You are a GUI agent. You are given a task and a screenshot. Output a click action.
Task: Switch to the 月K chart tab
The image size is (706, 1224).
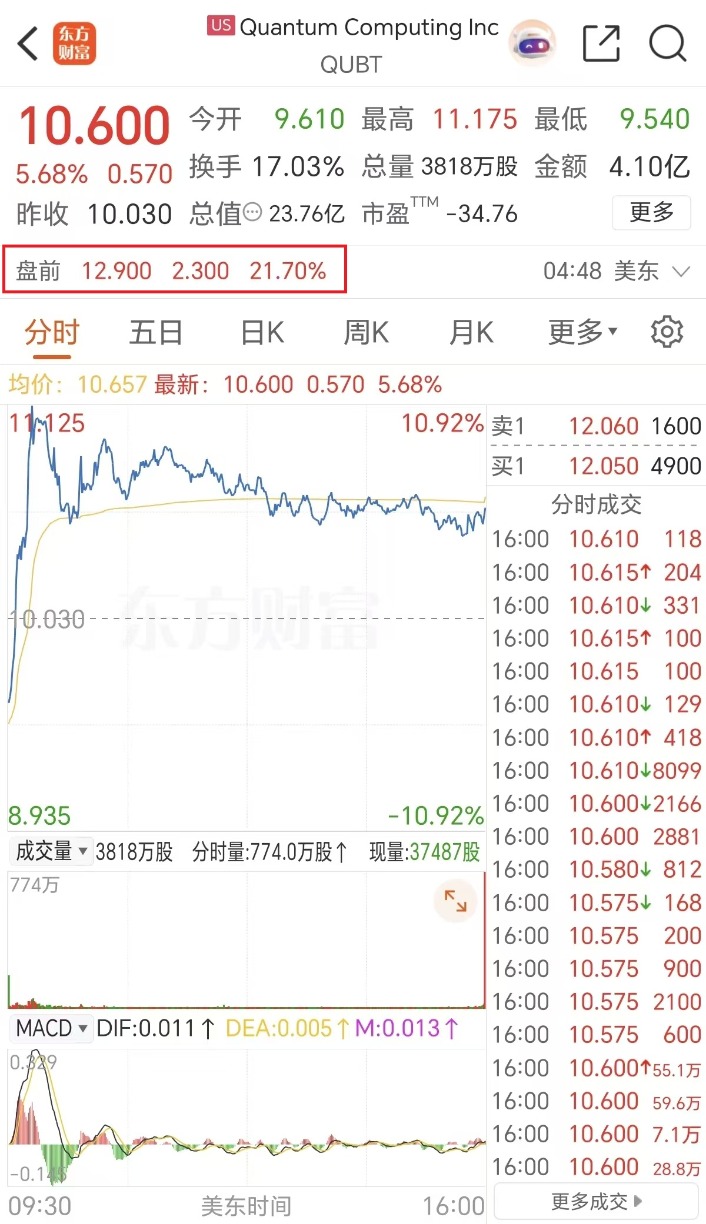pyautogui.click(x=471, y=331)
